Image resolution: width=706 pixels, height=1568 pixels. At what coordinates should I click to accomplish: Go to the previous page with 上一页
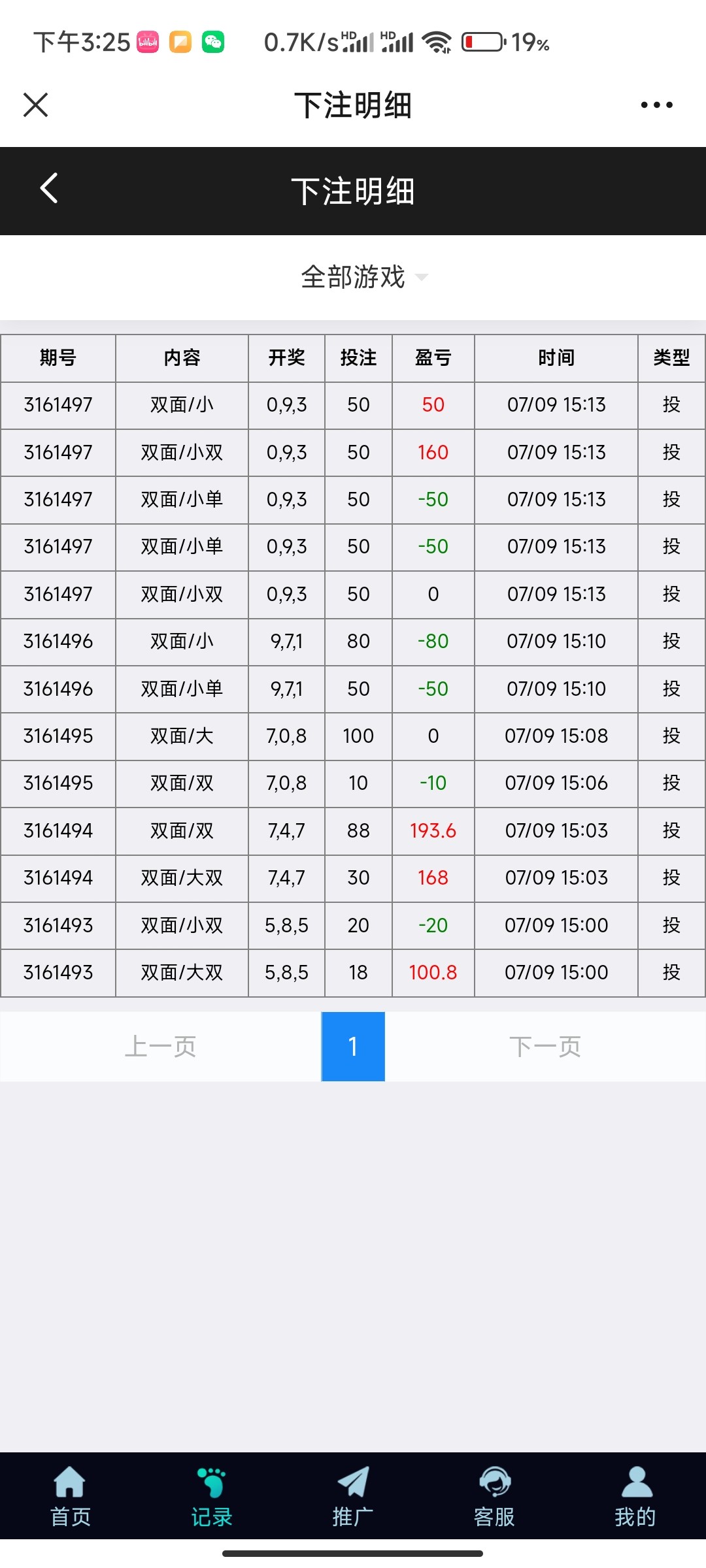[x=161, y=1047]
